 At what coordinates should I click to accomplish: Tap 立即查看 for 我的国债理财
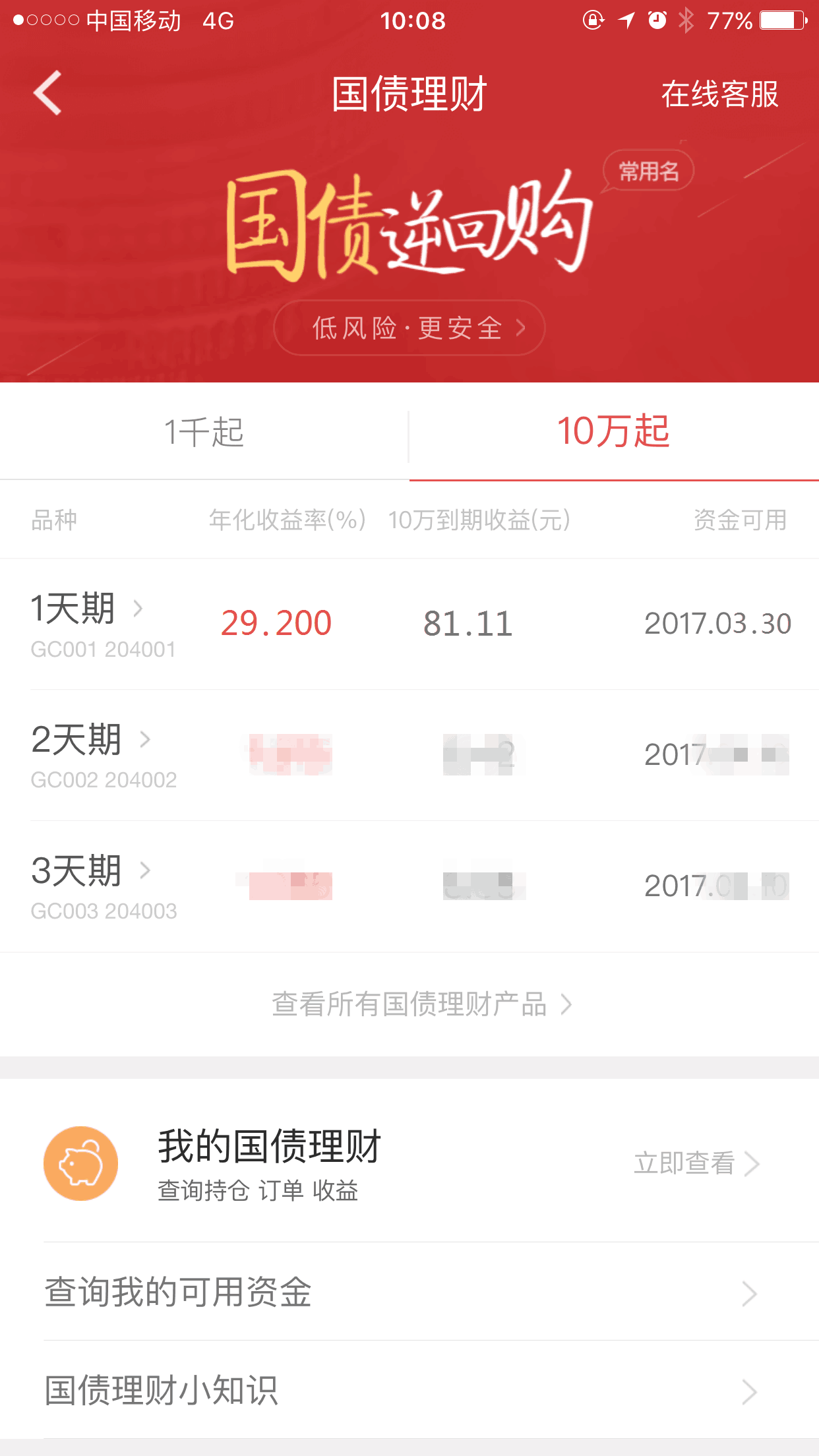pyautogui.click(x=696, y=1163)
